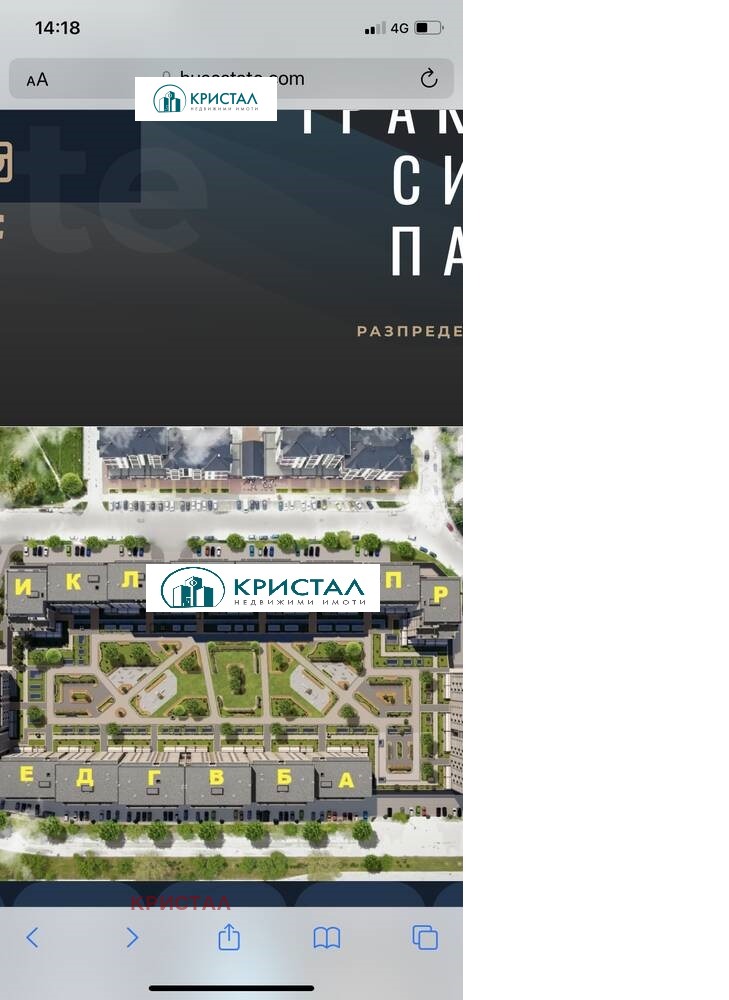The image size is (729, 1000).
Task: Show all open tabs
Action: (x=425, y=937)
